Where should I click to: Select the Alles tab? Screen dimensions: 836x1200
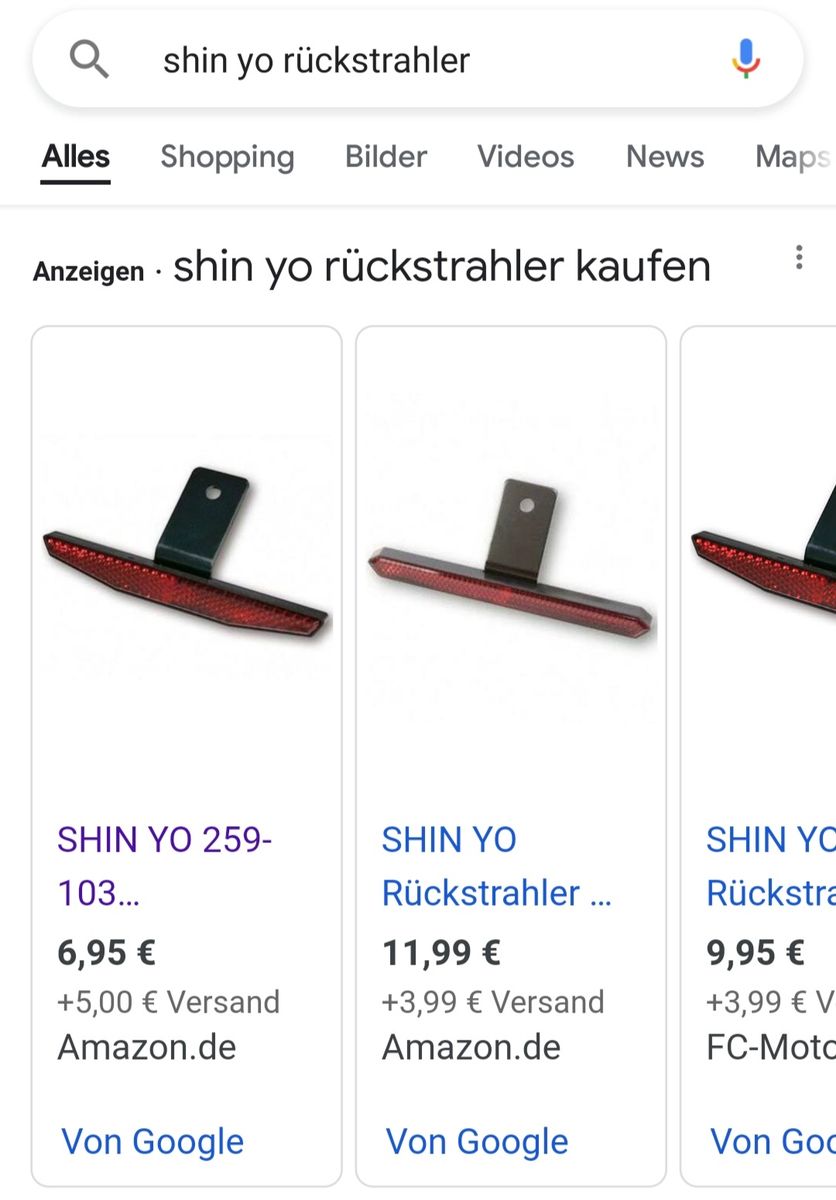(x=76, y=157)
